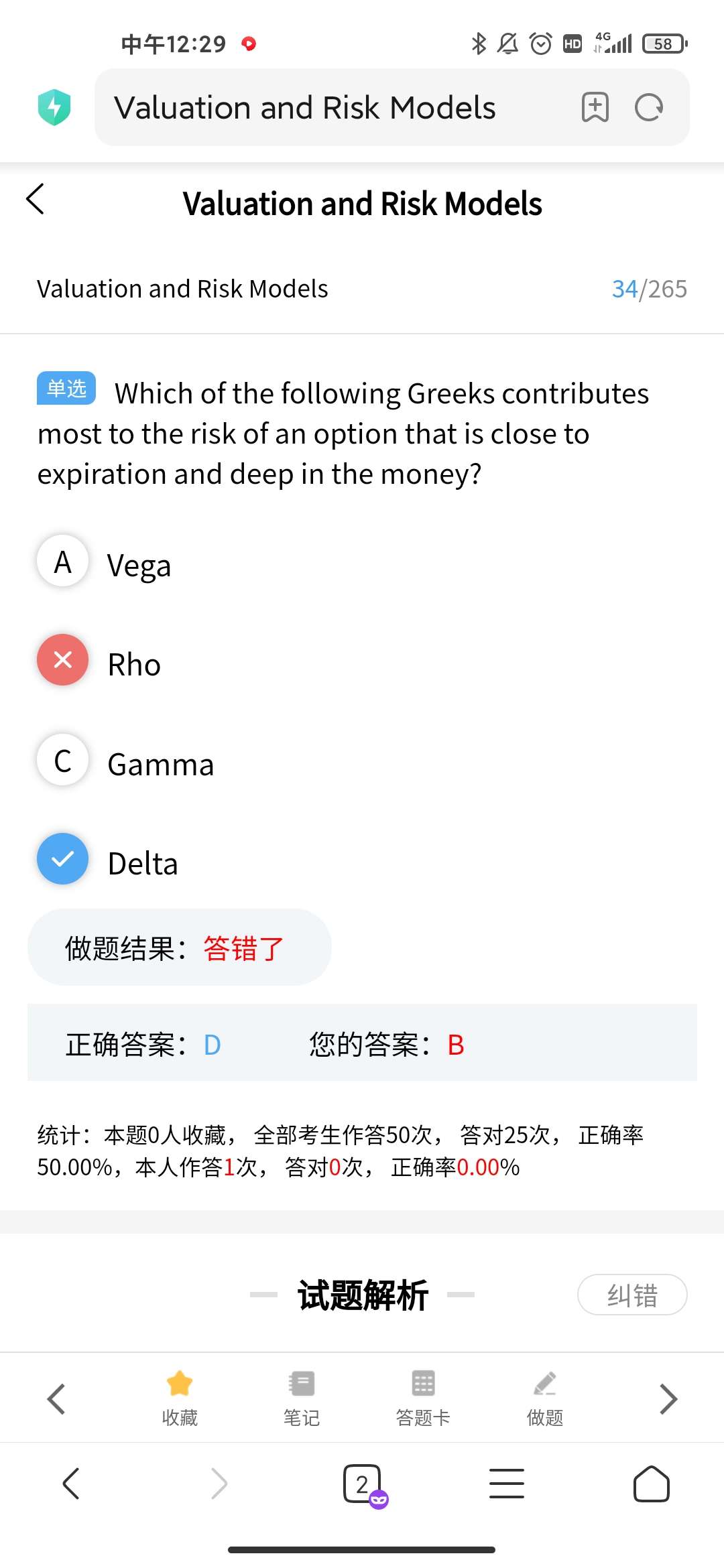Bookmark this page in the browser

595,107
